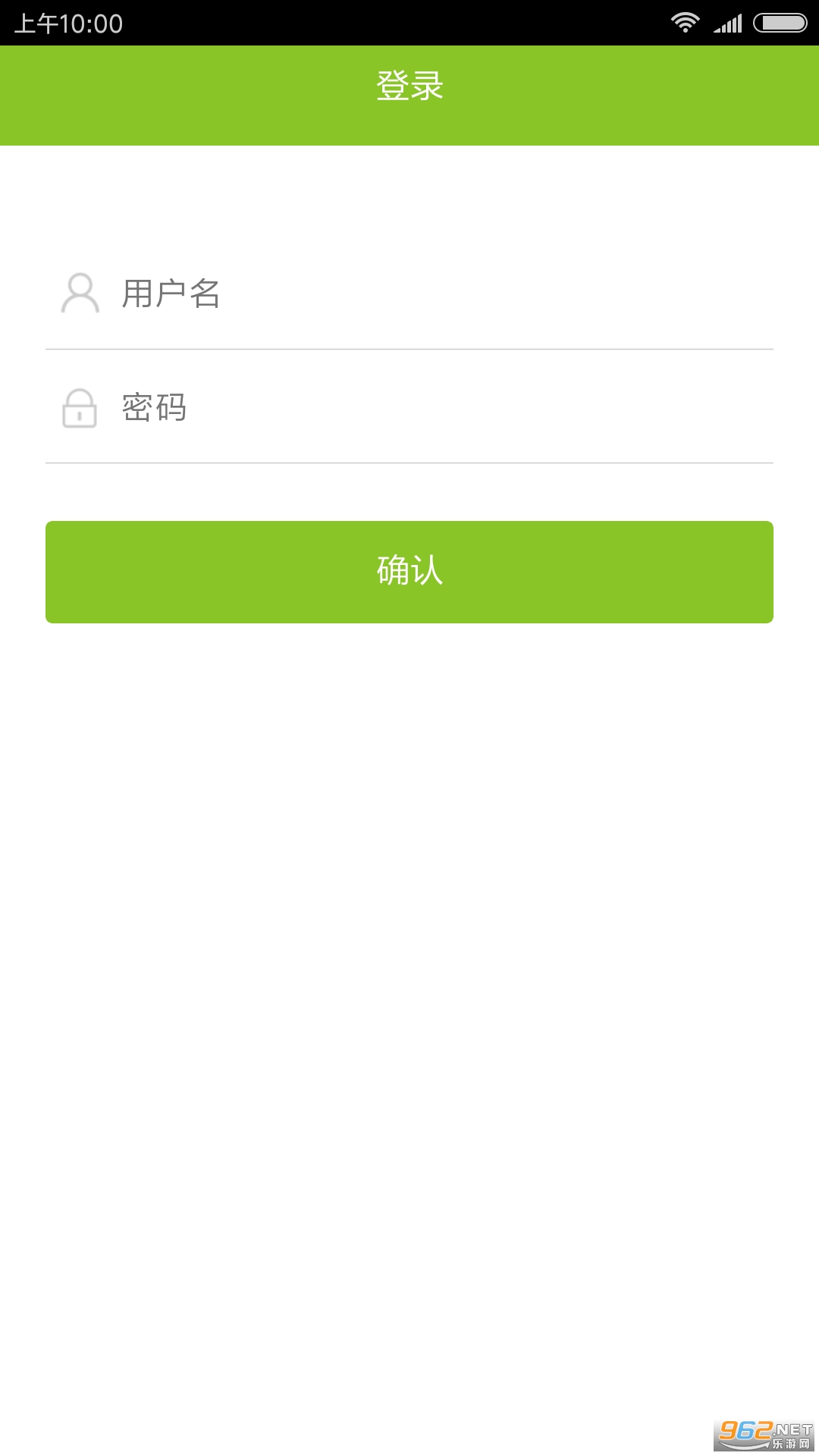Focus the 用户名 username field
The image size is (819, 1456).
coord(440,293)
